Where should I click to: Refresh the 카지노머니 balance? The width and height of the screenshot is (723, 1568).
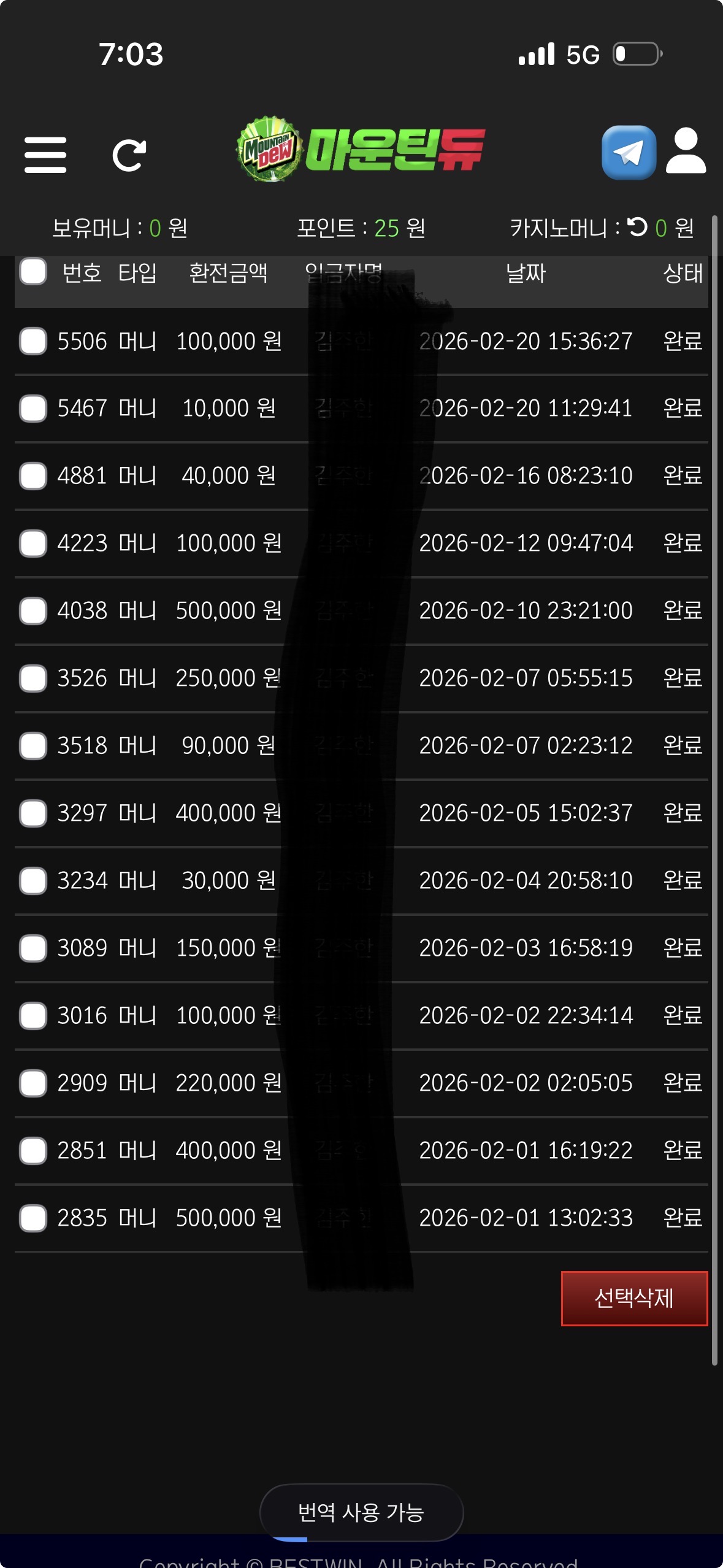[x=638, y=227]
